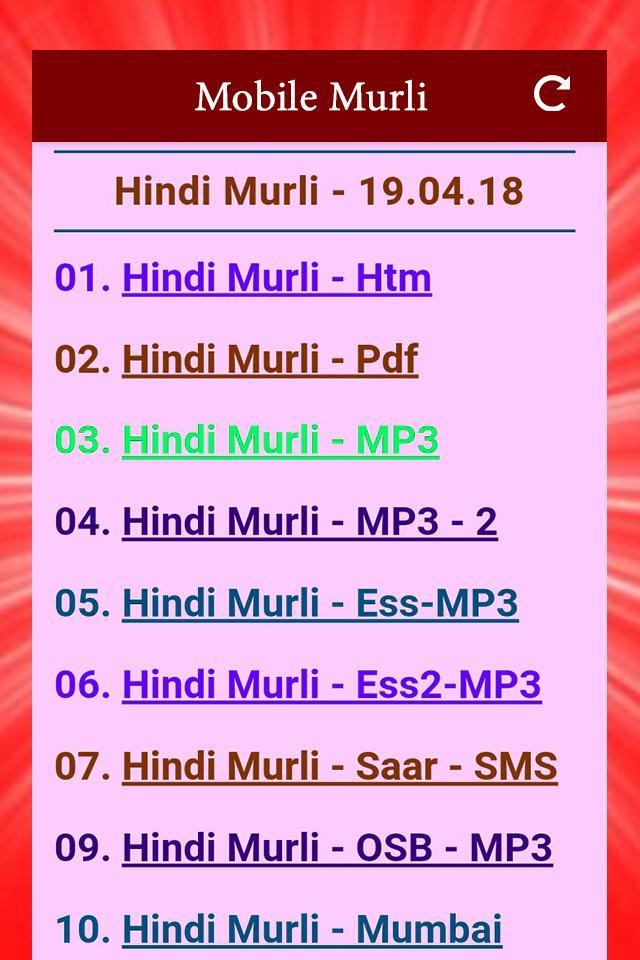Tap the refresh icon in the header
The width and height of the screenshot is (640, 960).
[x=551, y=94]
